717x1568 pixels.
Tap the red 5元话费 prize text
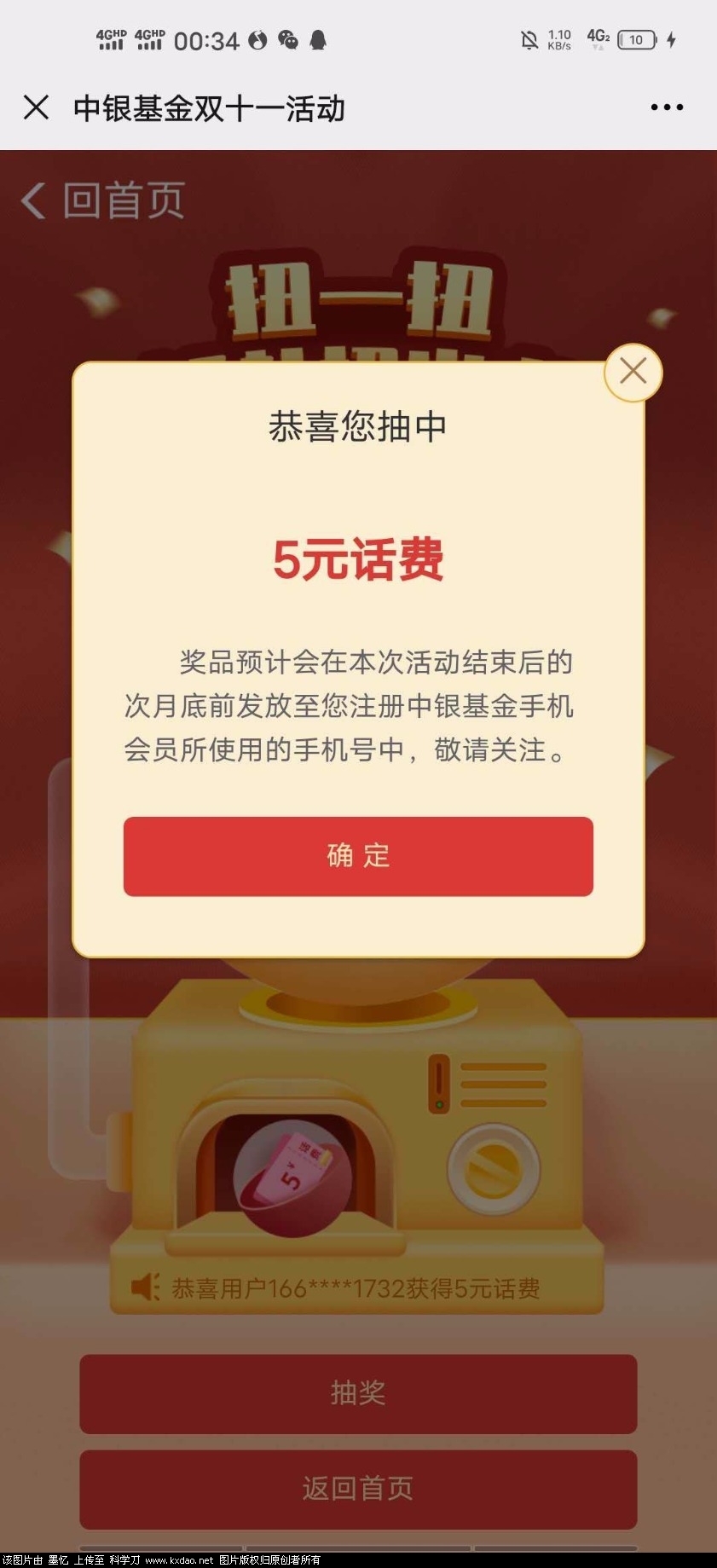click(358, 558)
